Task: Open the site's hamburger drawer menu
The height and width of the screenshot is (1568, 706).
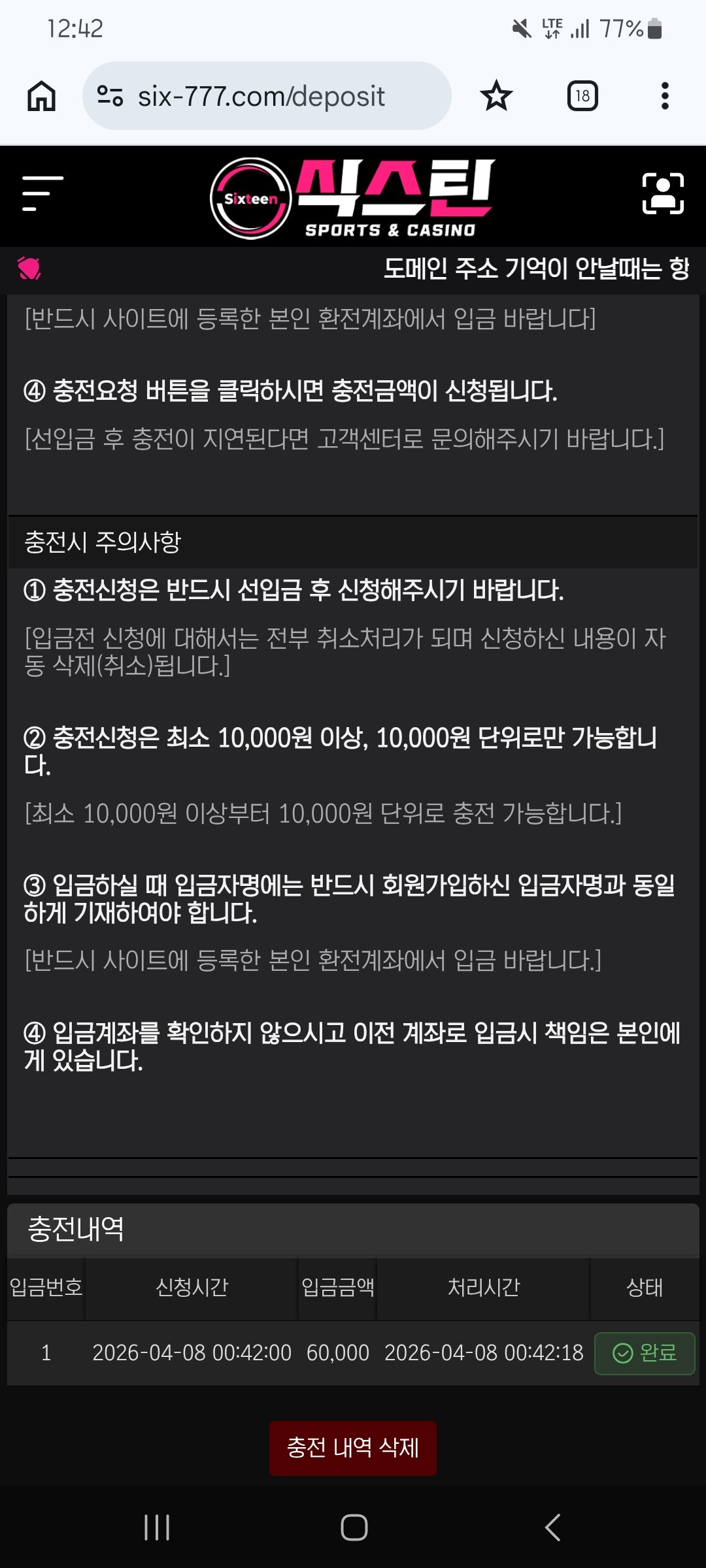Action: (42, 193)
